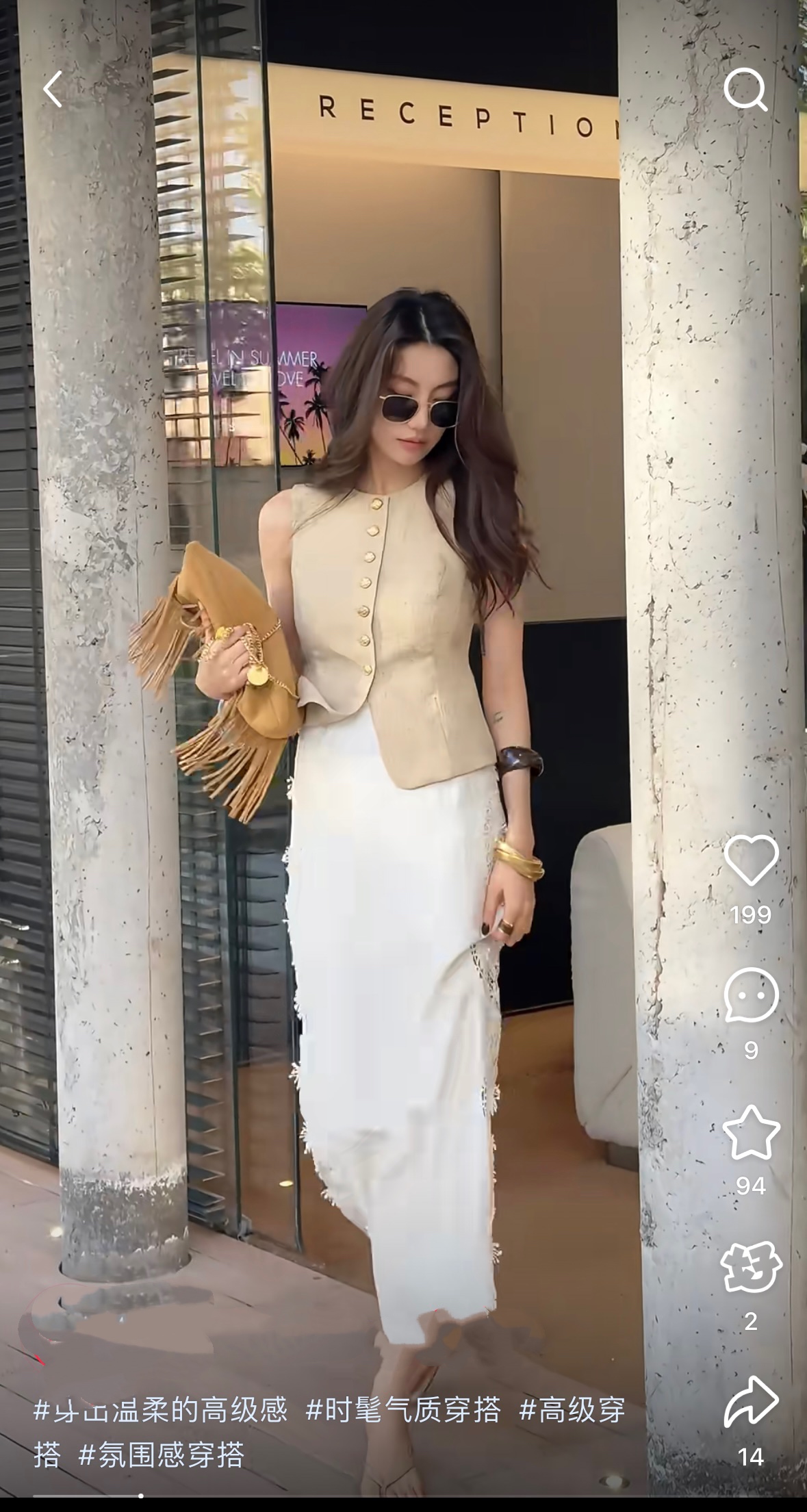Share this video with the arrow icon
Screen dimensions: 807x1512
click(x=751, y=1402)
